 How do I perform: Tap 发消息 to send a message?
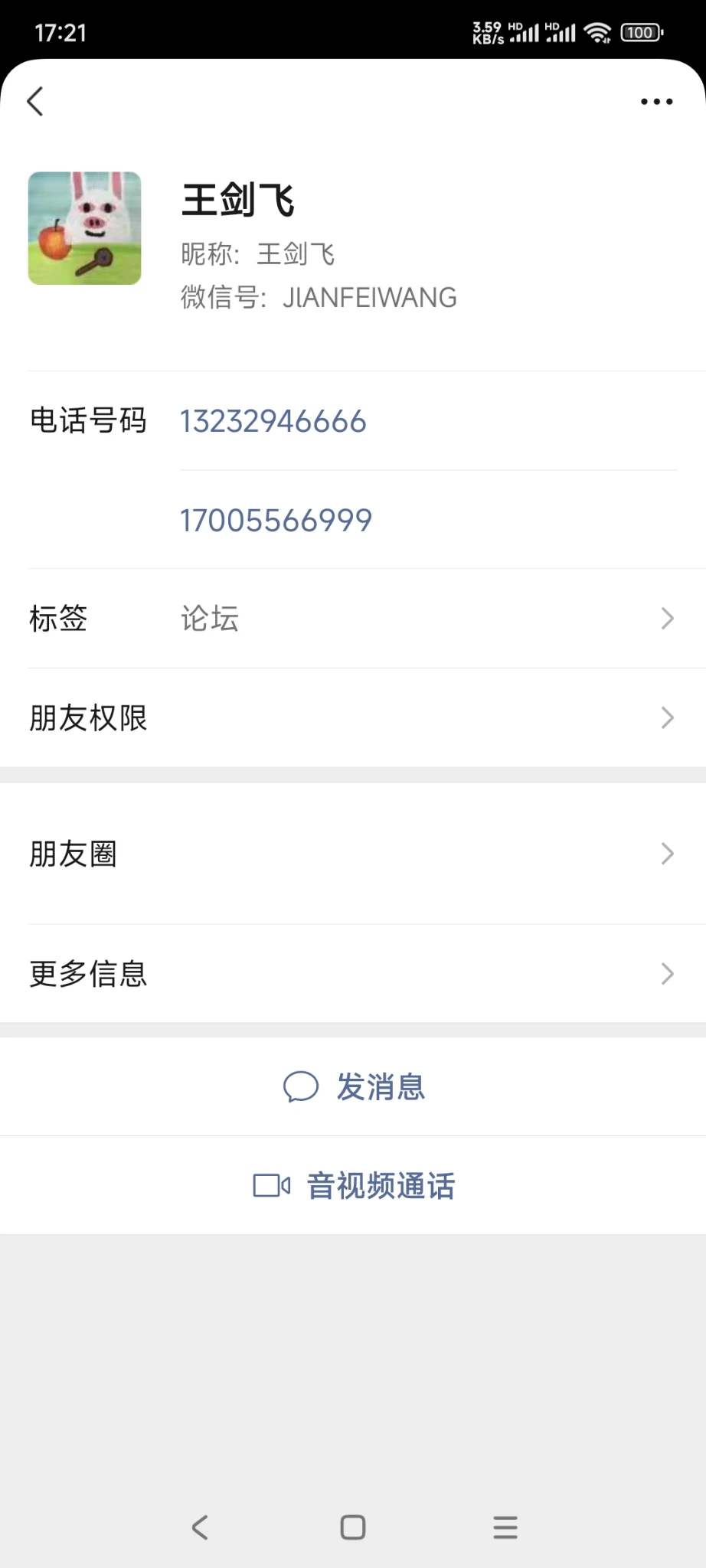[x=354, y=1086]
